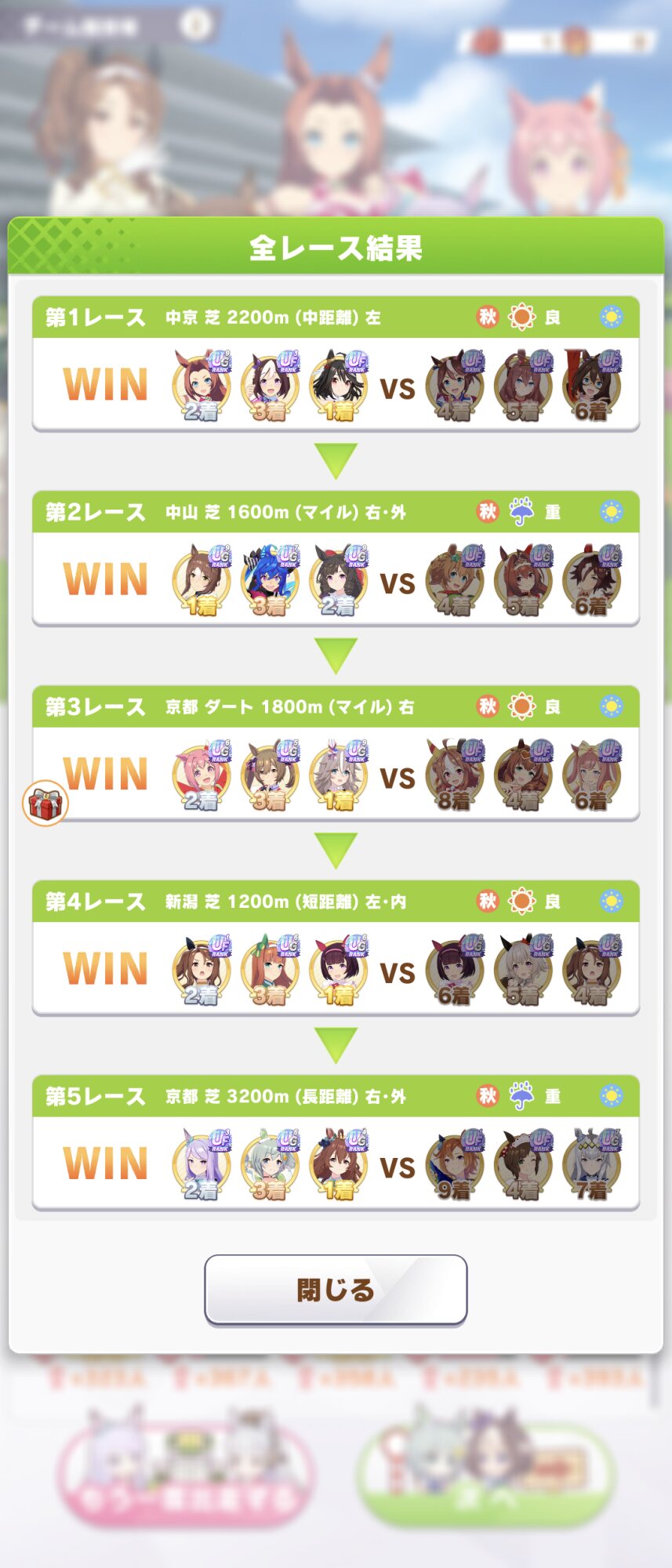This screenshot has height=1568, width=672.
Task: Open the 第5レース 京都 3200m result row
Action: click(x=336, y=1142)
